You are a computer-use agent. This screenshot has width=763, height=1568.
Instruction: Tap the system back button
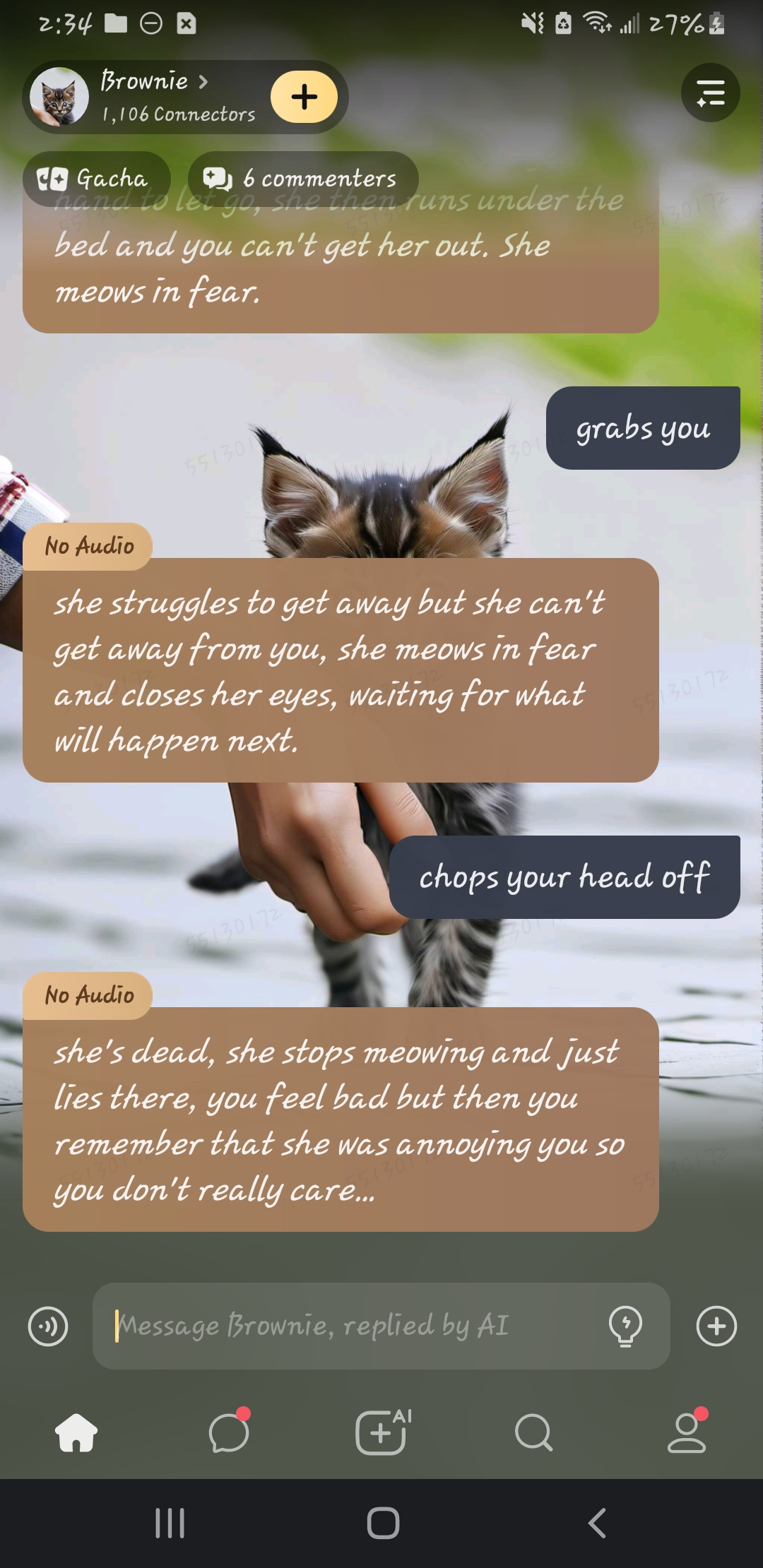[x=597, y=1523]
